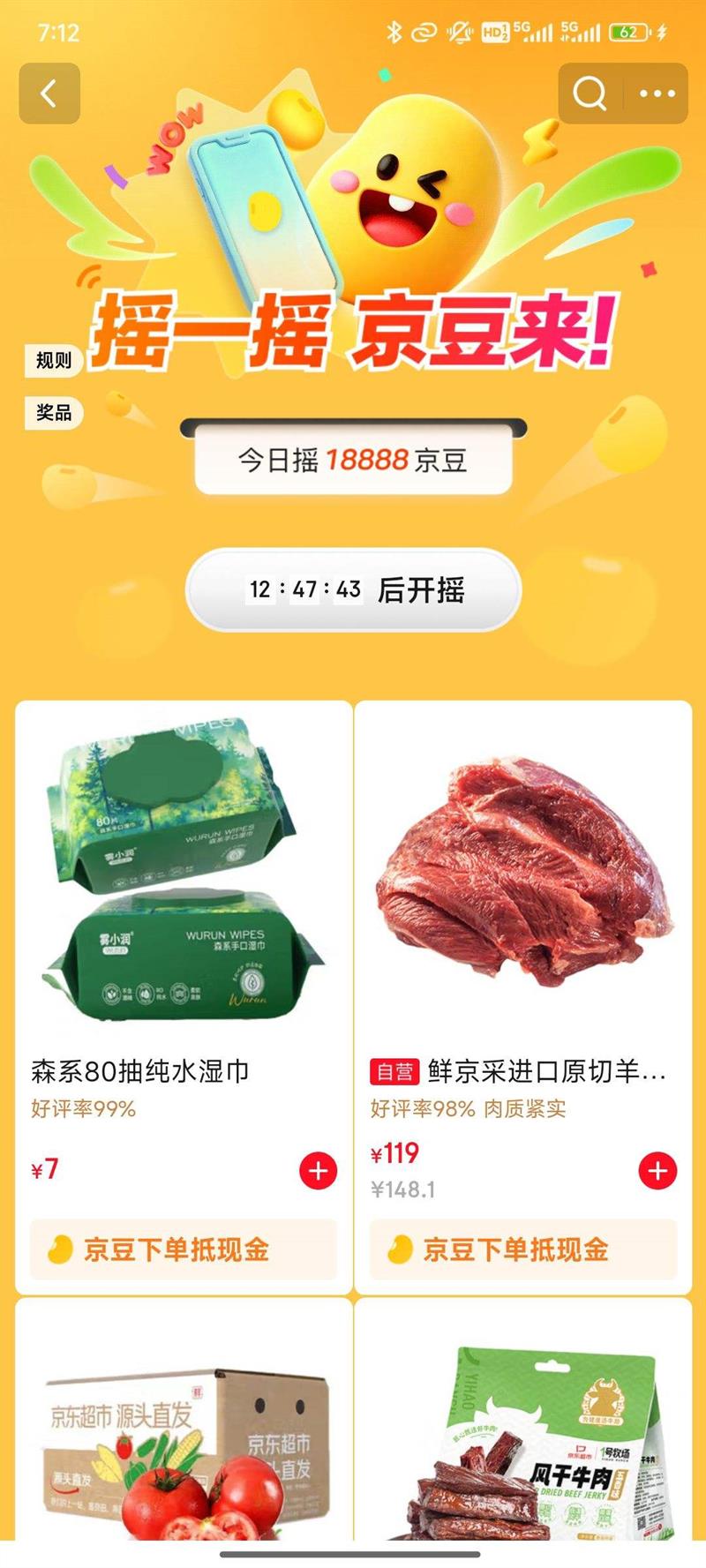The image size is (706, 1568).
Task: Tap the 后开摇 countdown button
Action: coord(353,589)
